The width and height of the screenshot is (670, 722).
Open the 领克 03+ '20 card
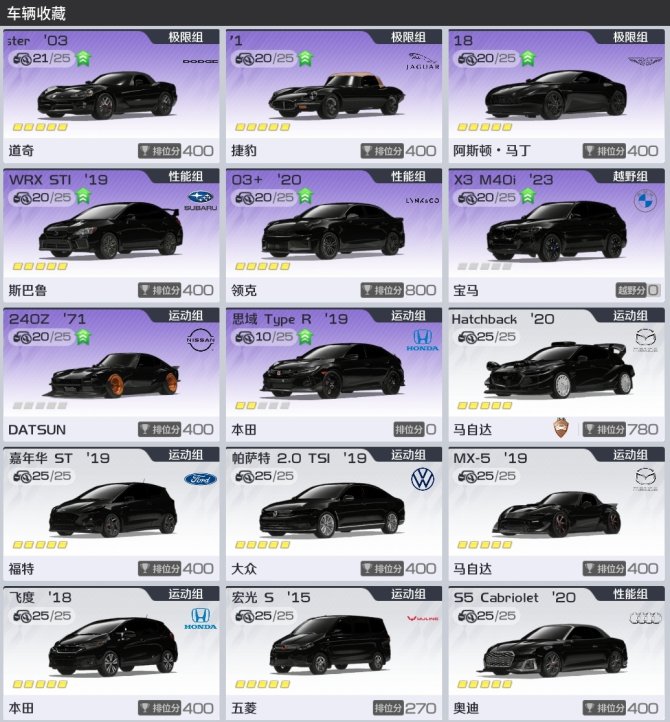coord(334,234)
